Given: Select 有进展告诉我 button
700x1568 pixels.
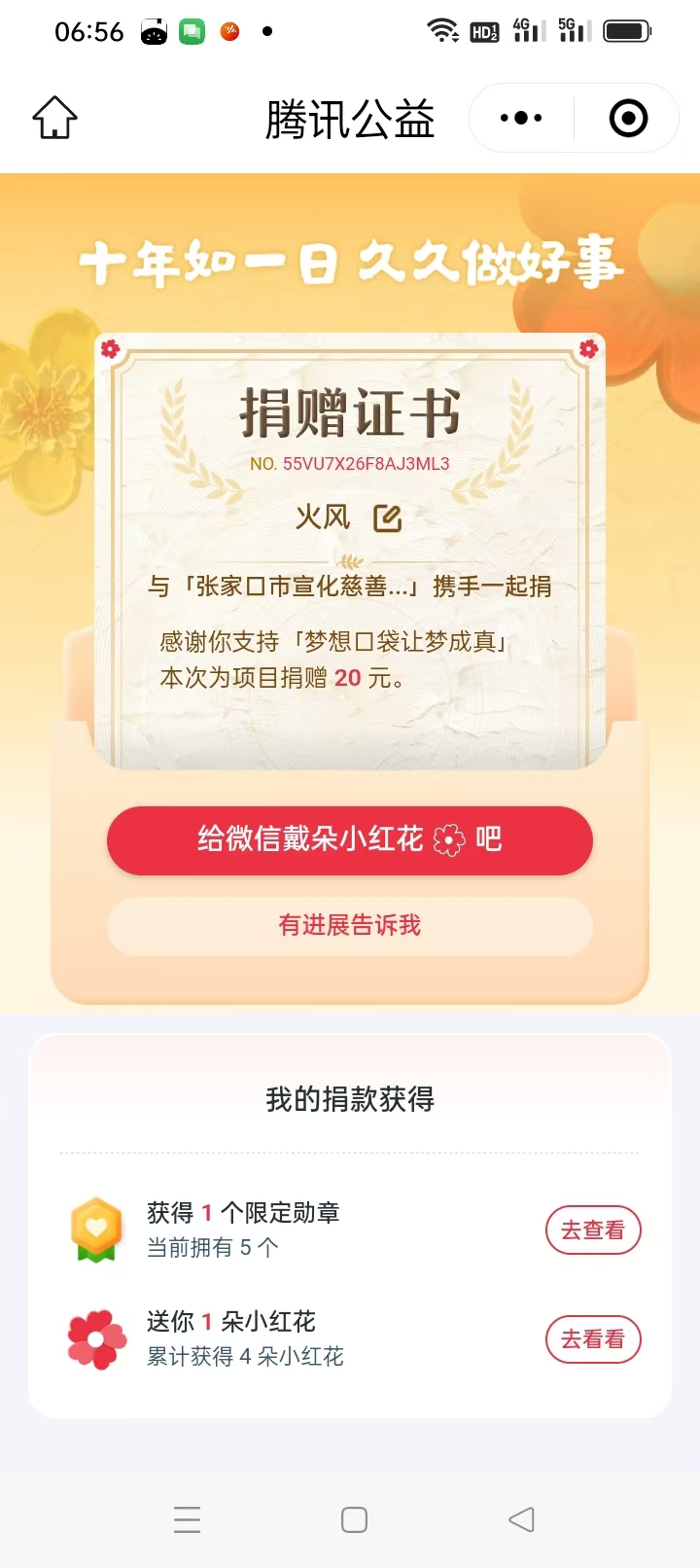Looking at the screenshot, I should (x=350, y=925).
